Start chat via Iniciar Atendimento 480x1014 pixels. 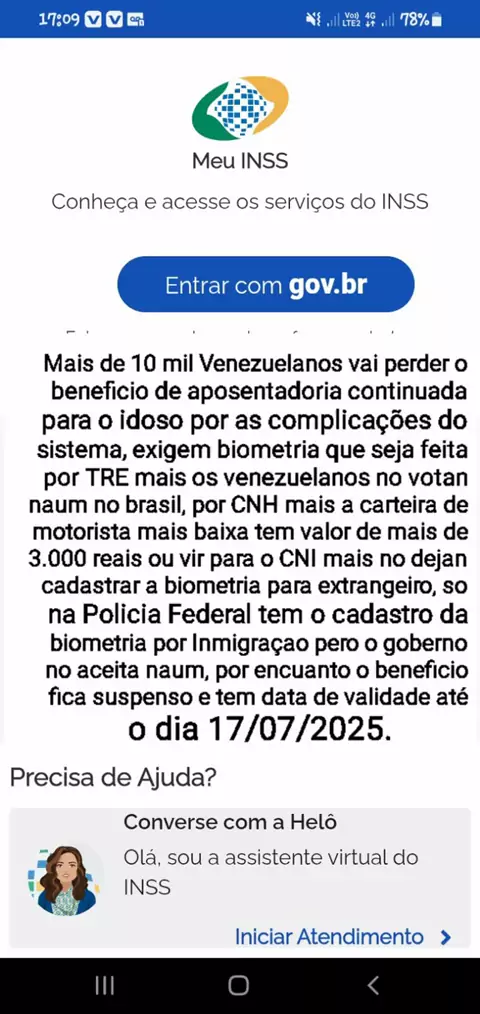coord(343,936)
